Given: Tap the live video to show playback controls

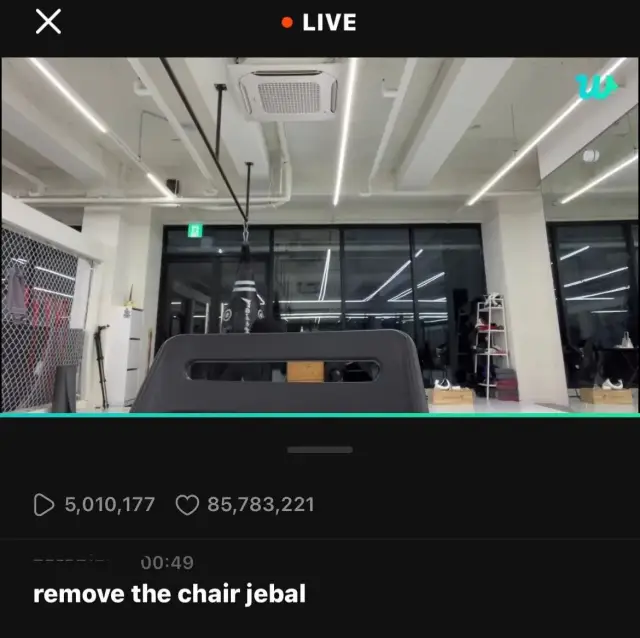Looking at the screenshot, I should 320,235.
